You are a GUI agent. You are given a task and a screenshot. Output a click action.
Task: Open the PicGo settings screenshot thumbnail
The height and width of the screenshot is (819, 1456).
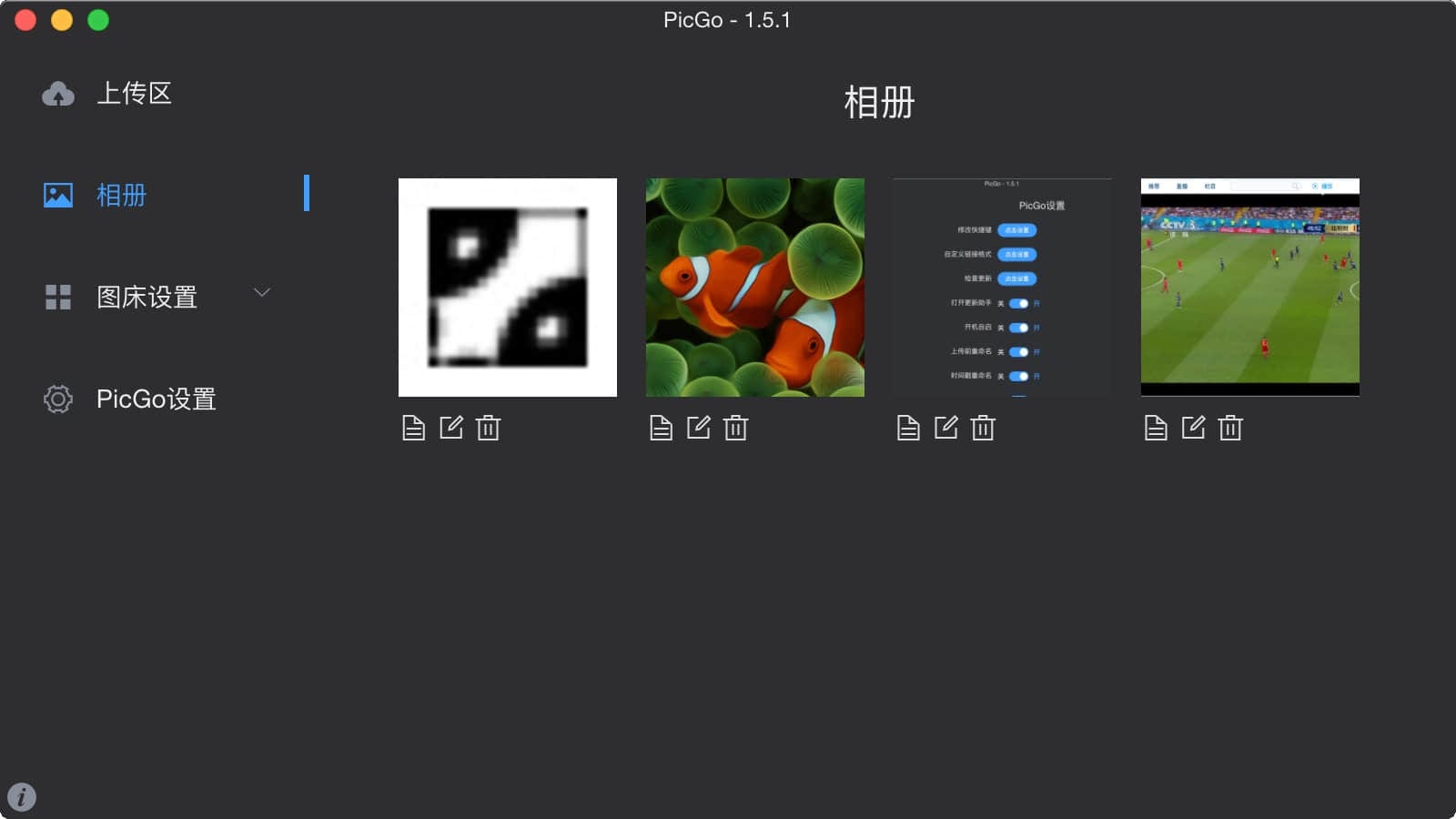(x=1003, y=288)
